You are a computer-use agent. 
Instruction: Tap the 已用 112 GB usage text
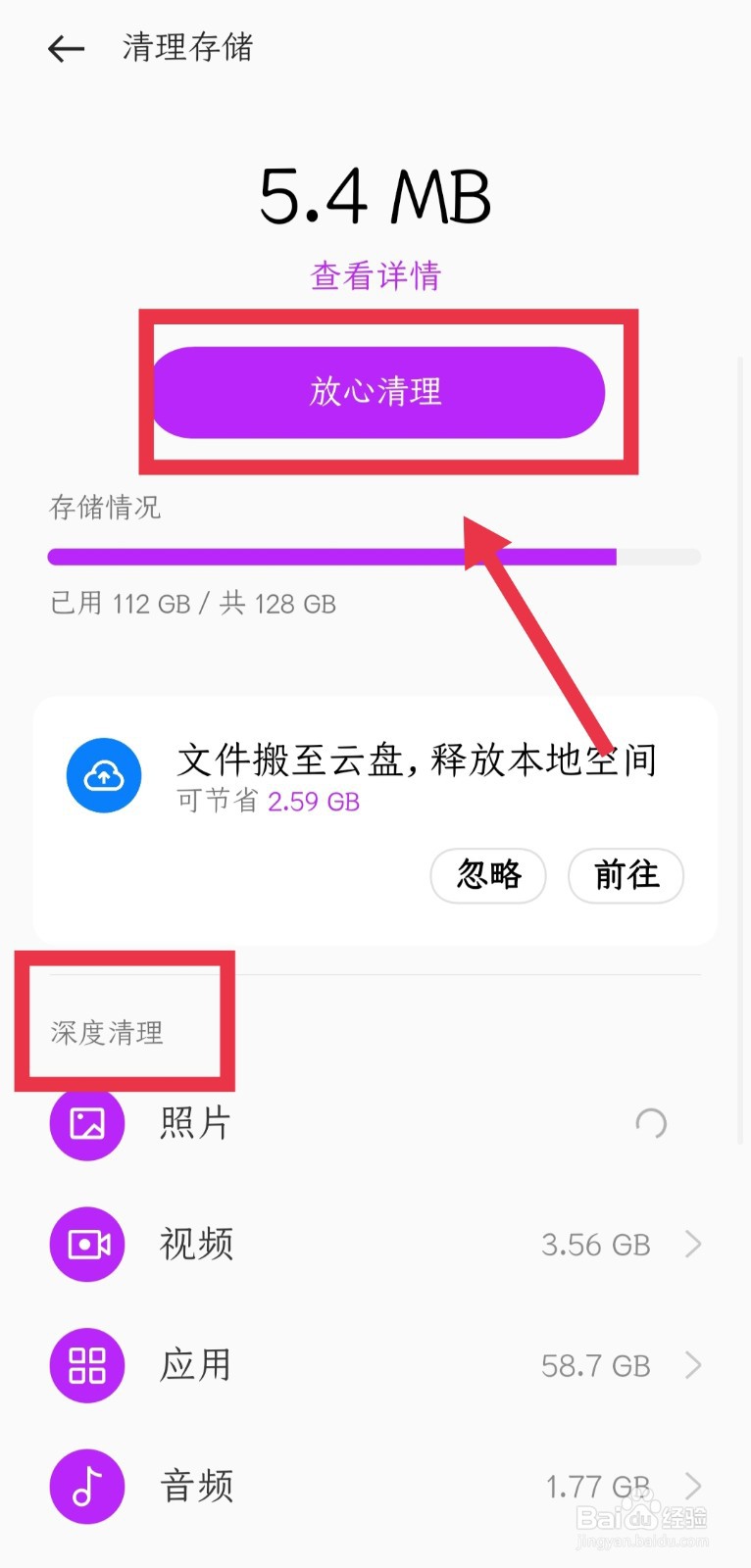[x=191, y=604]
